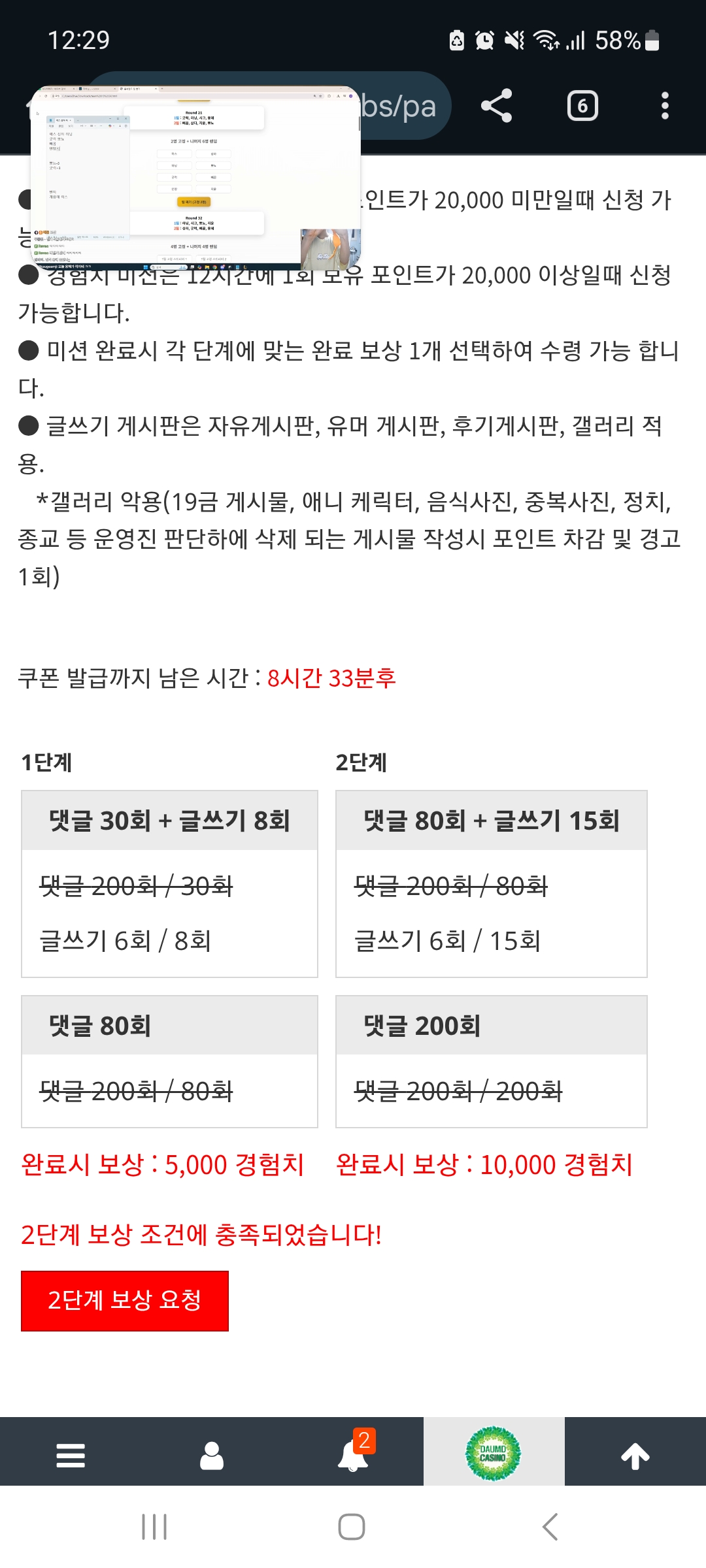This screenshot has width=706, height=1568.
Task: Open the picture-in-picture video window
Action: point(196,178)
